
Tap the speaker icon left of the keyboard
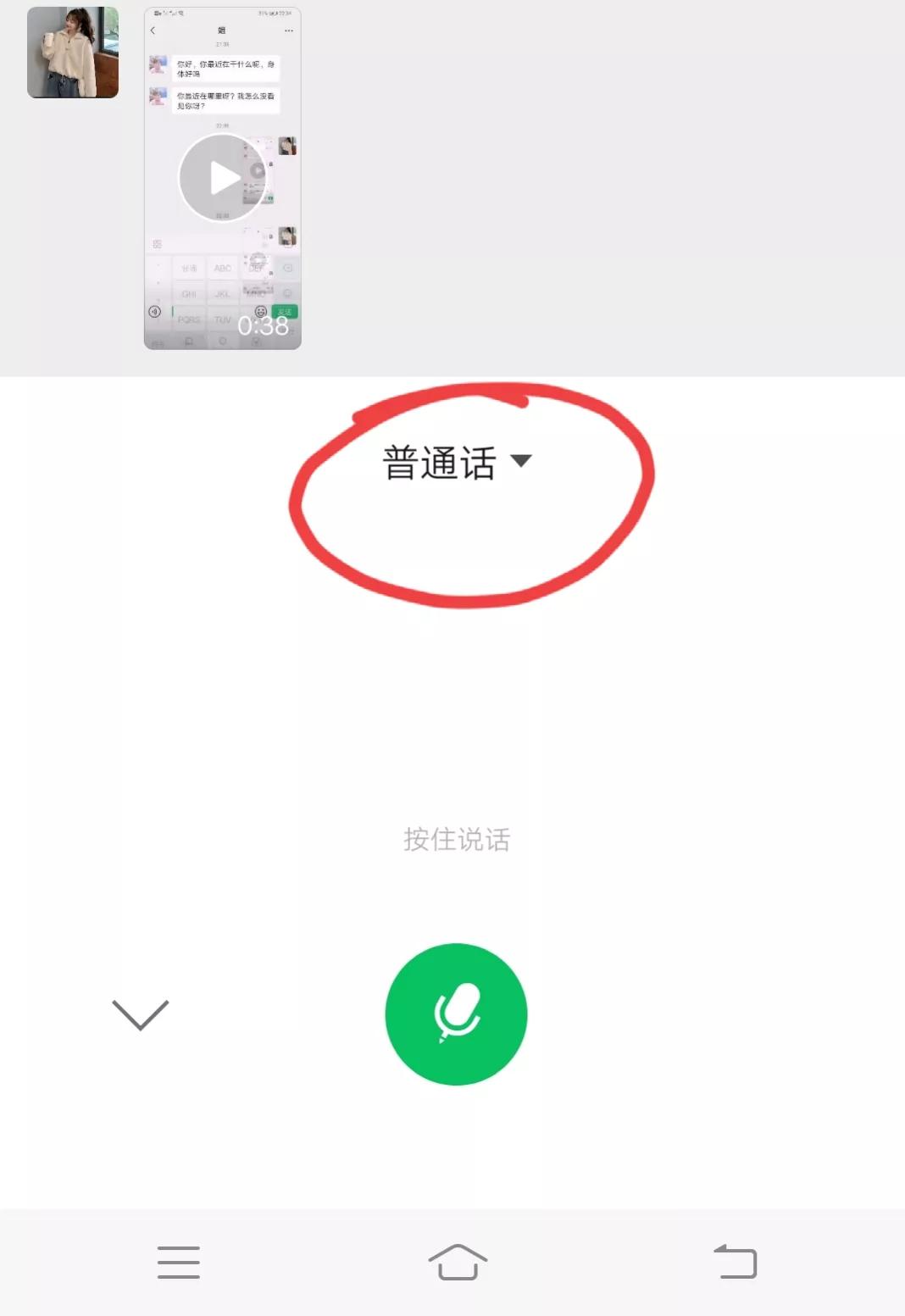tap(156, 312)
